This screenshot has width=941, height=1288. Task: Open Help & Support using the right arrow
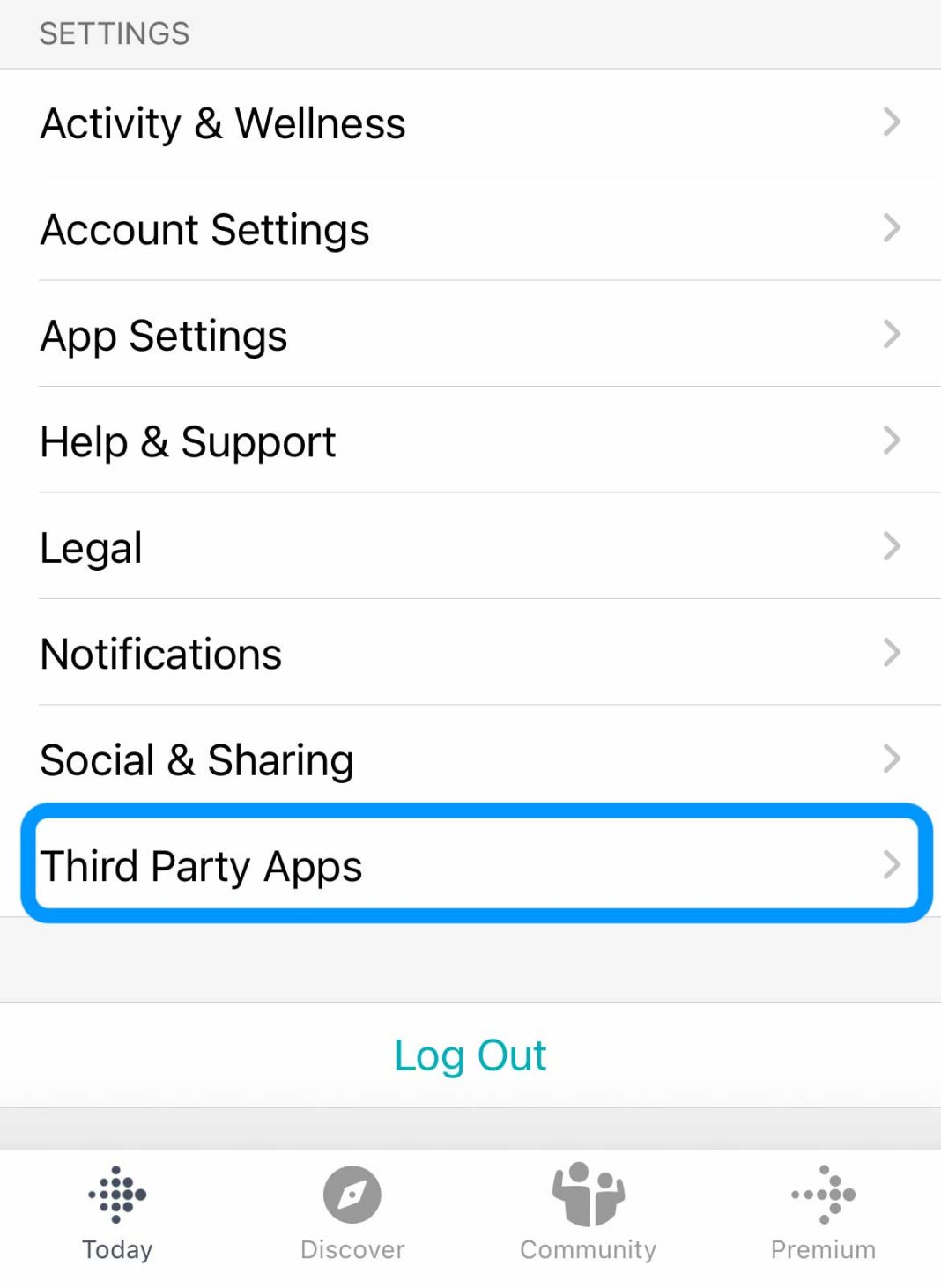click(893, 440)
